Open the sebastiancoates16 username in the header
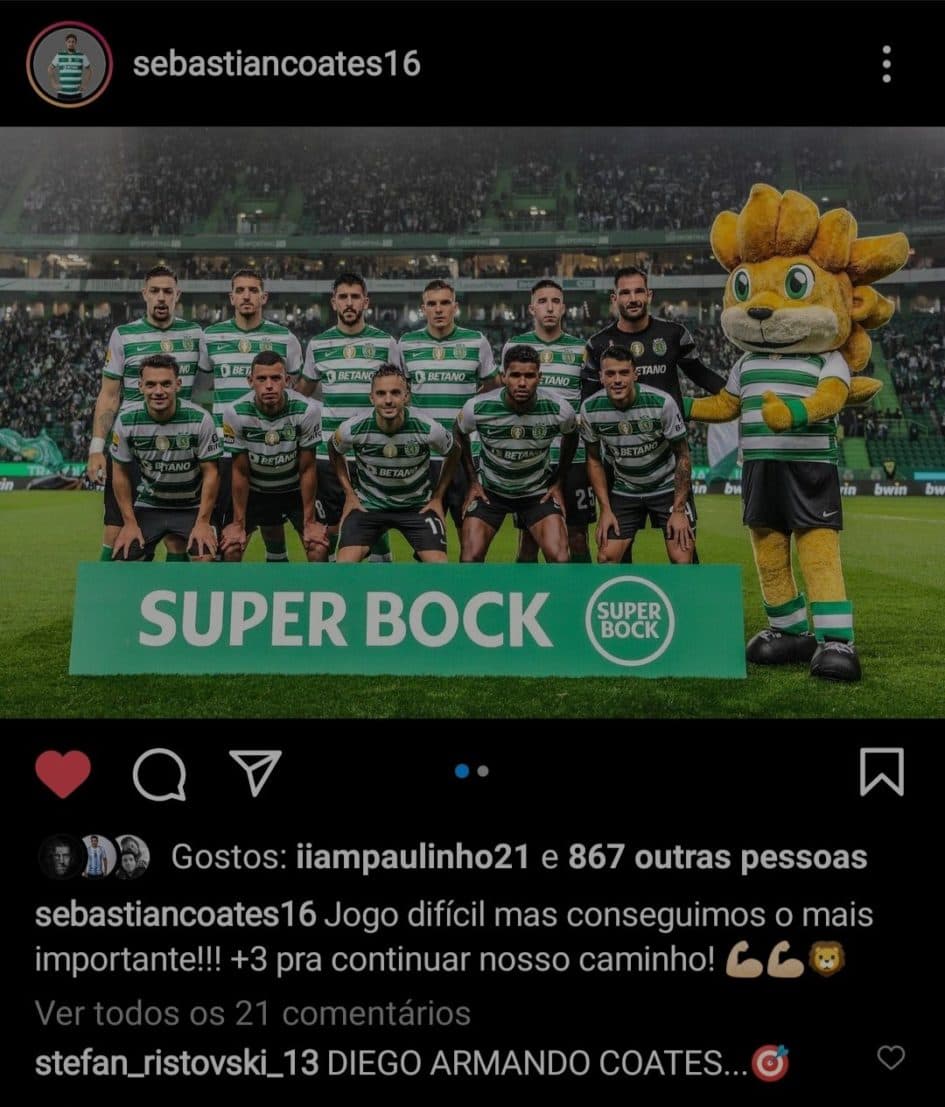This screenshot has height=1107, width=945. [x=276, y=64]
